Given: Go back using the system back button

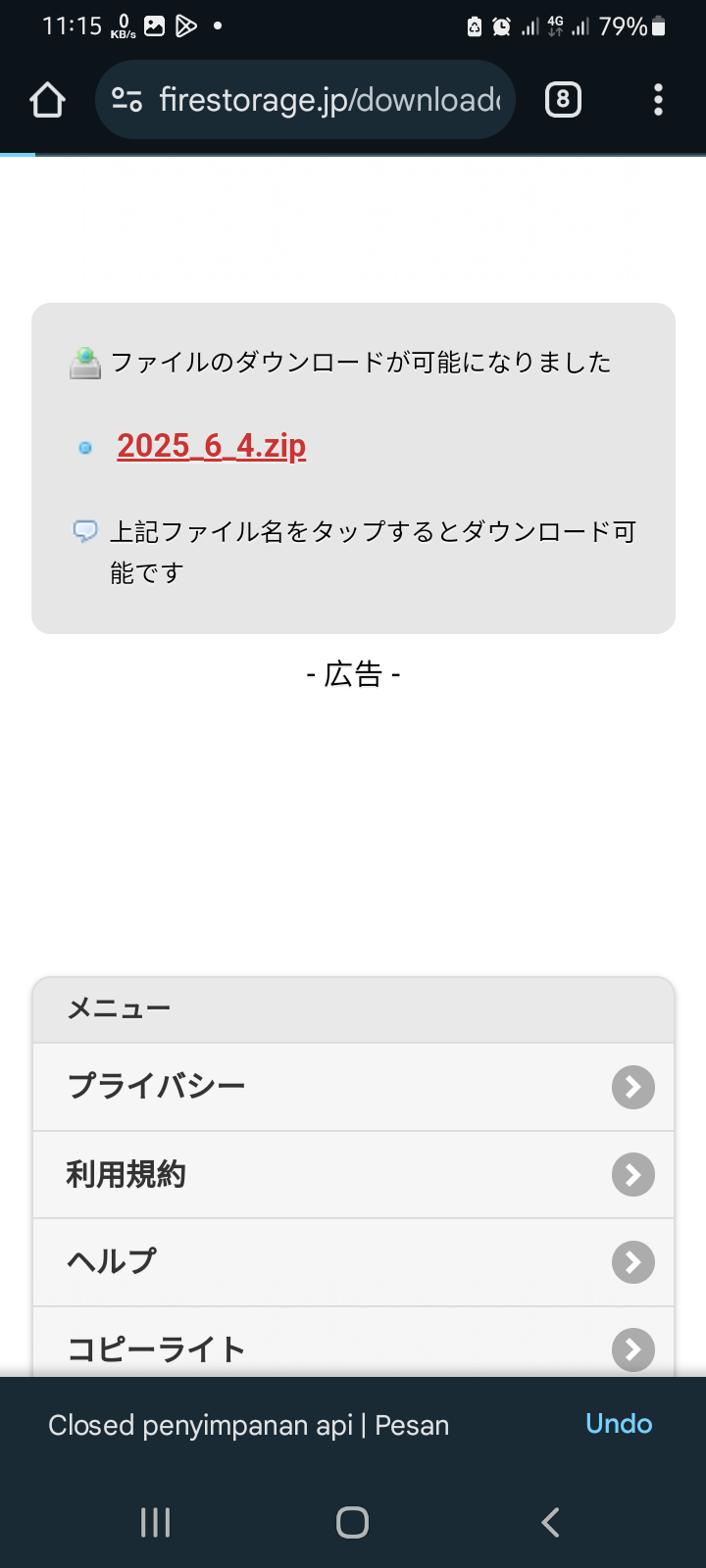Looking at the screenshot, I should 550,1522.
